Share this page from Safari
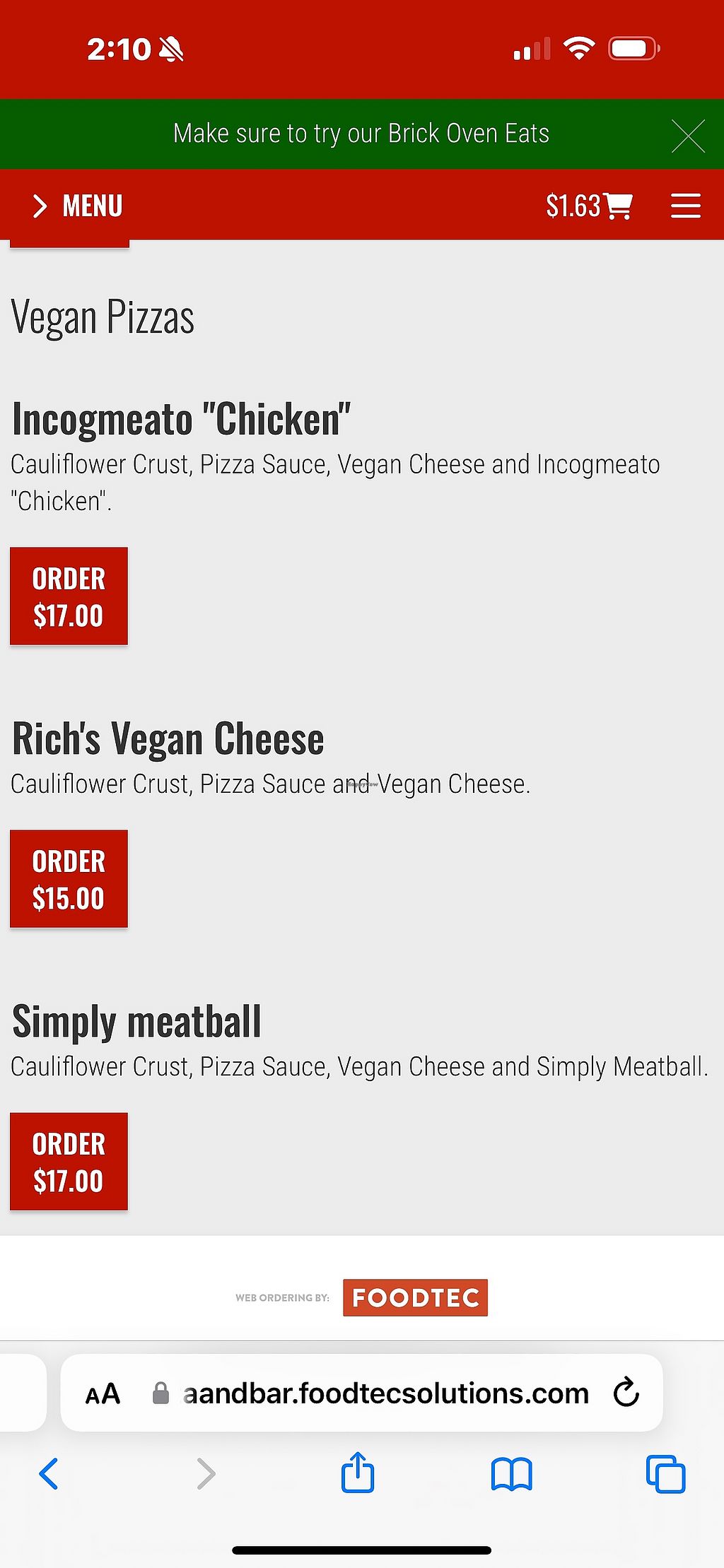The image size is (724, 1568). (x=358, y=1473)
